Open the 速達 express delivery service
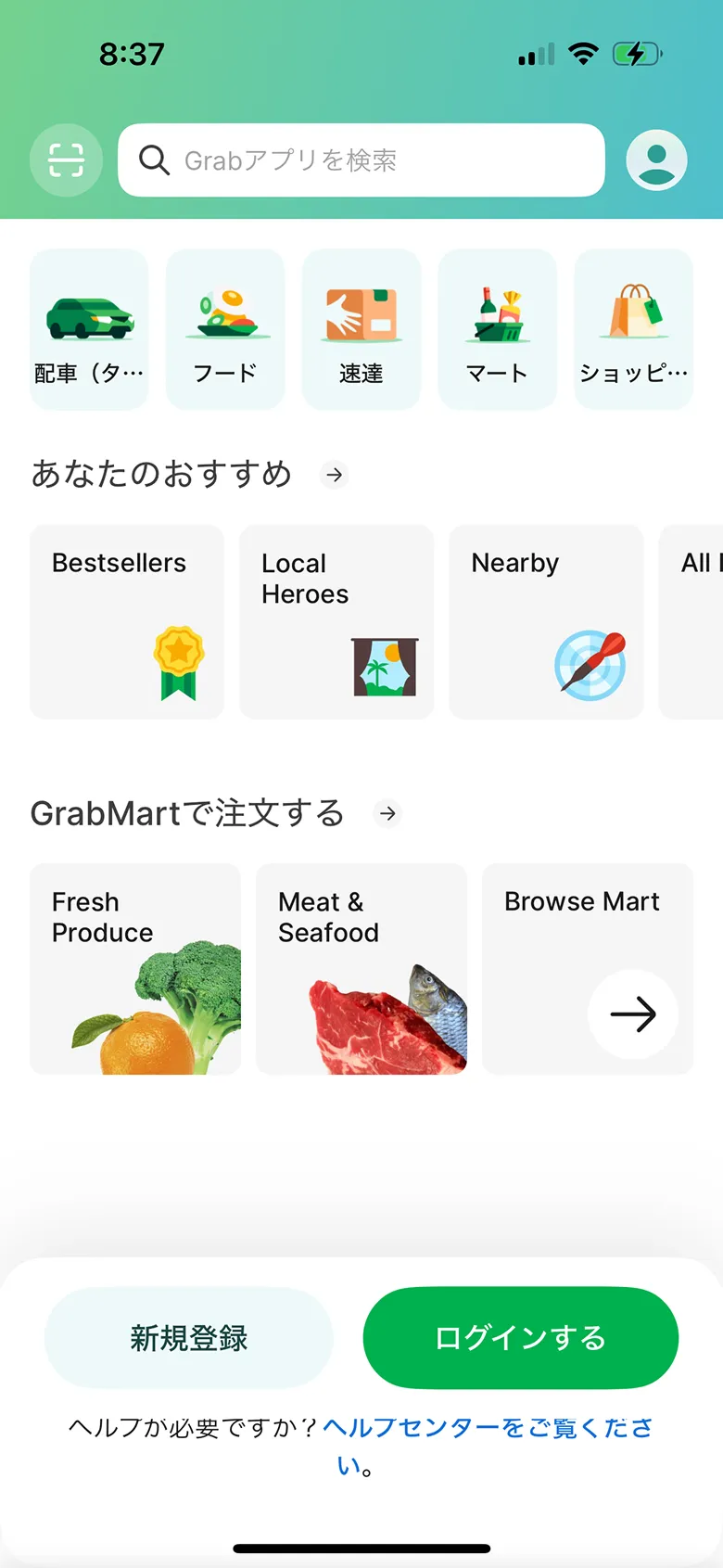The image size is (723, 1568). tap(361, 329)
